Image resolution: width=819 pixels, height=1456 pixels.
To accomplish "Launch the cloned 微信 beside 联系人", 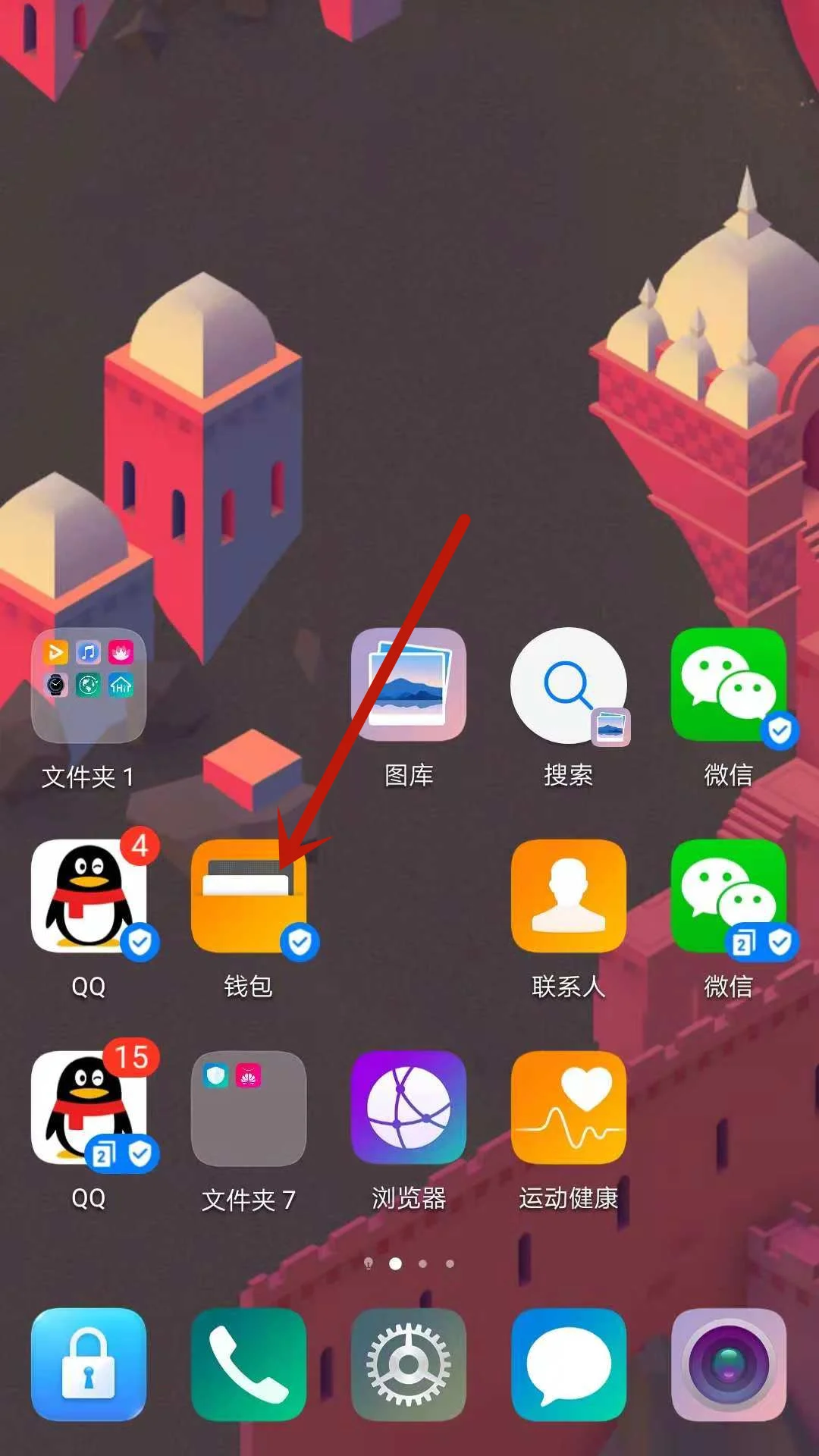I will click(x=729, y=896).
